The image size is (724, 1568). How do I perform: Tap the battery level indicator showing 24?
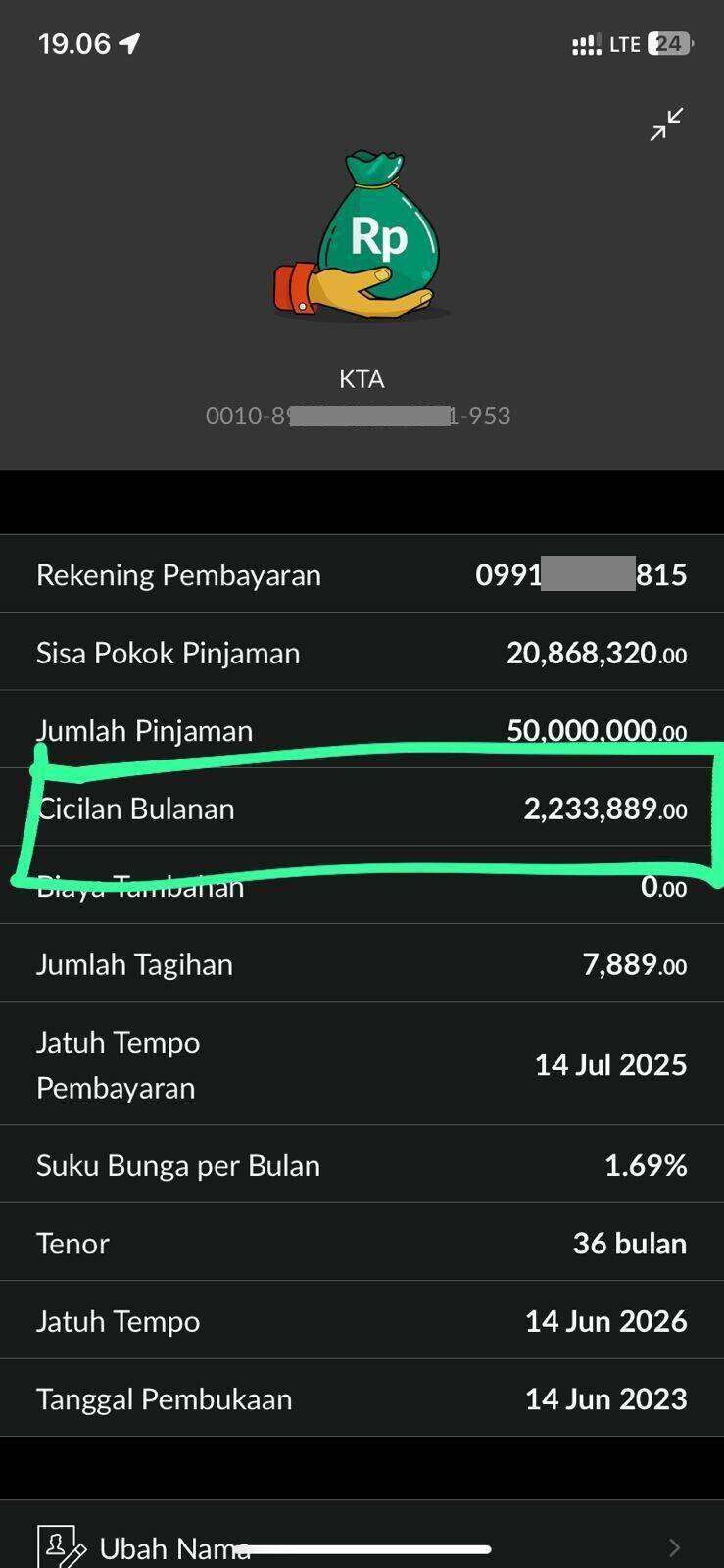(x=671, y=43)
